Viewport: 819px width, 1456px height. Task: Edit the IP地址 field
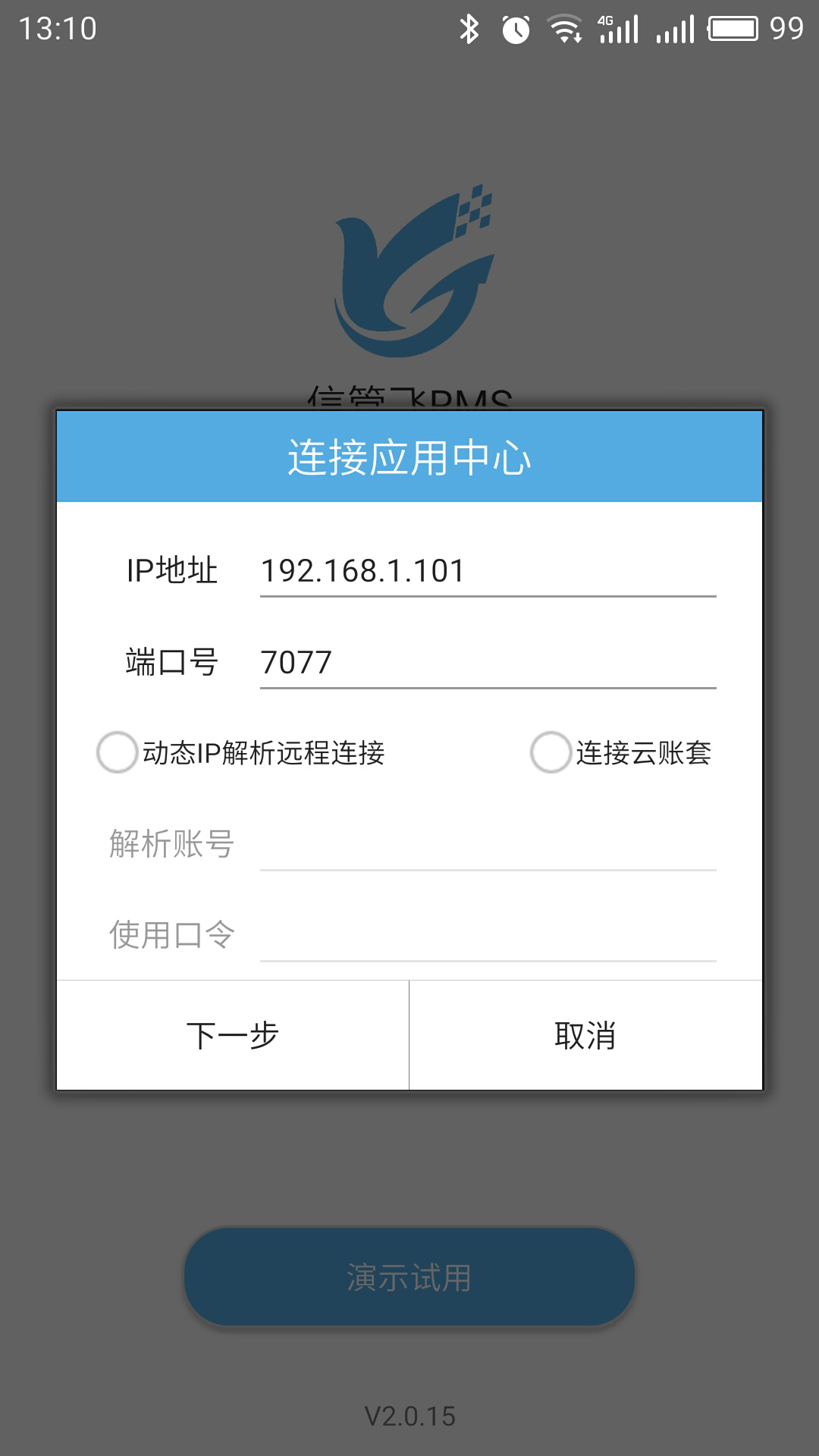(488, 571)
